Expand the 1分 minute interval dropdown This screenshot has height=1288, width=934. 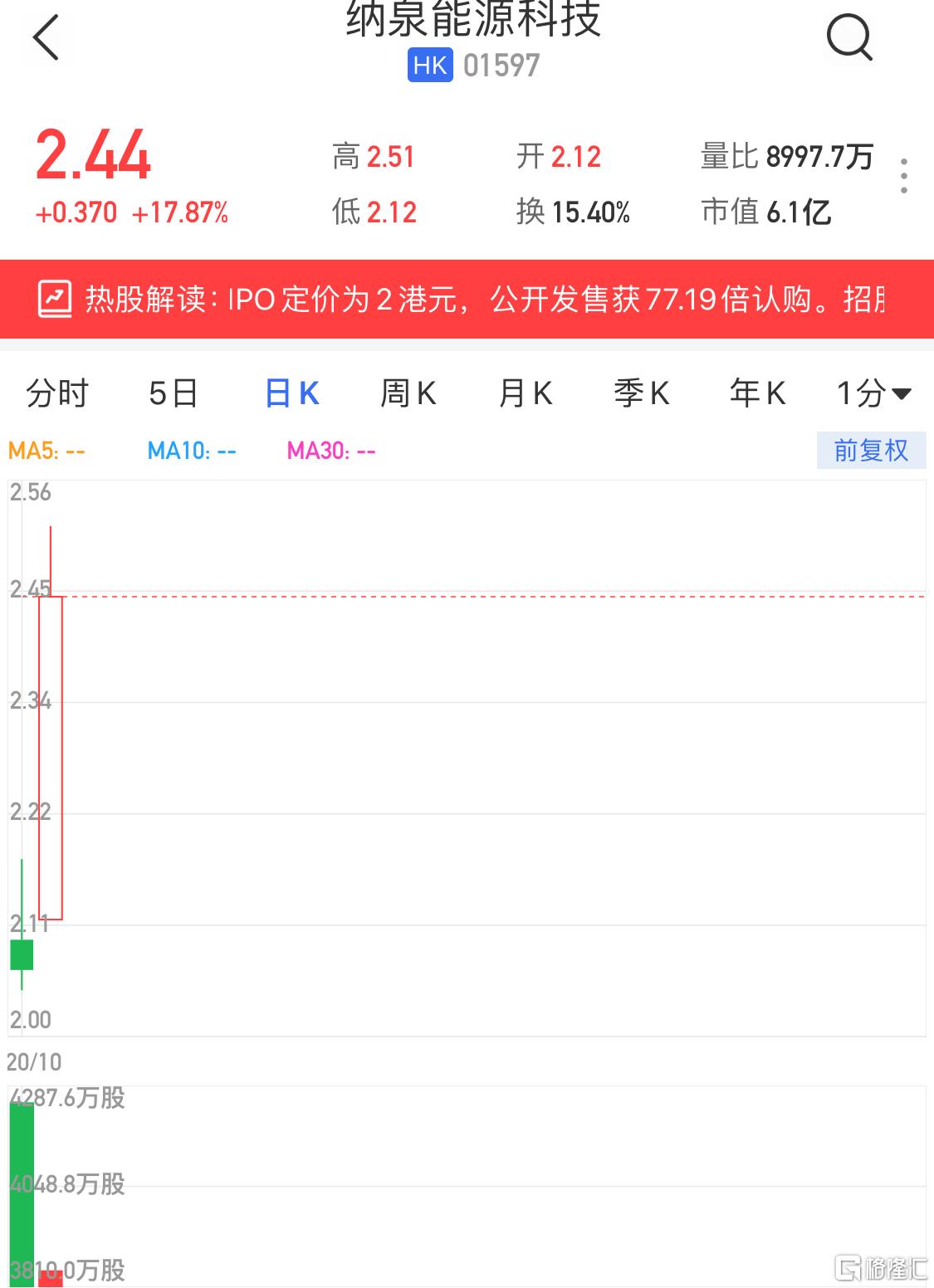873,393
